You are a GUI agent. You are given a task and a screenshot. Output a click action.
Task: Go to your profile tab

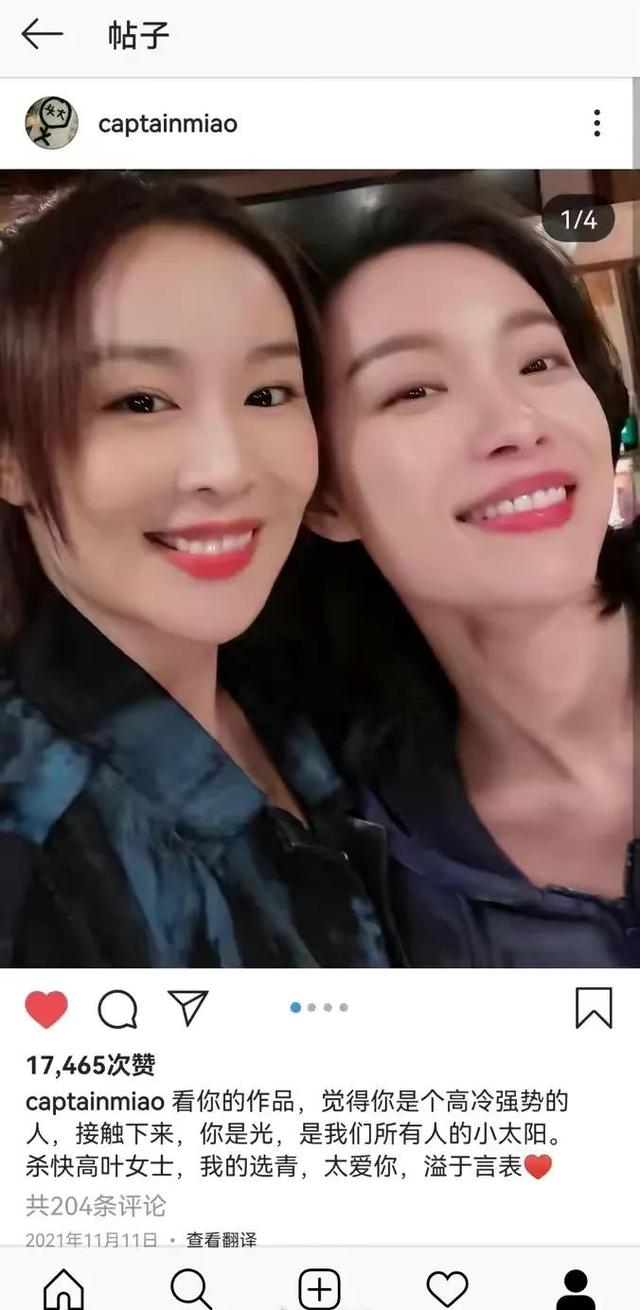coord(575,1288)
